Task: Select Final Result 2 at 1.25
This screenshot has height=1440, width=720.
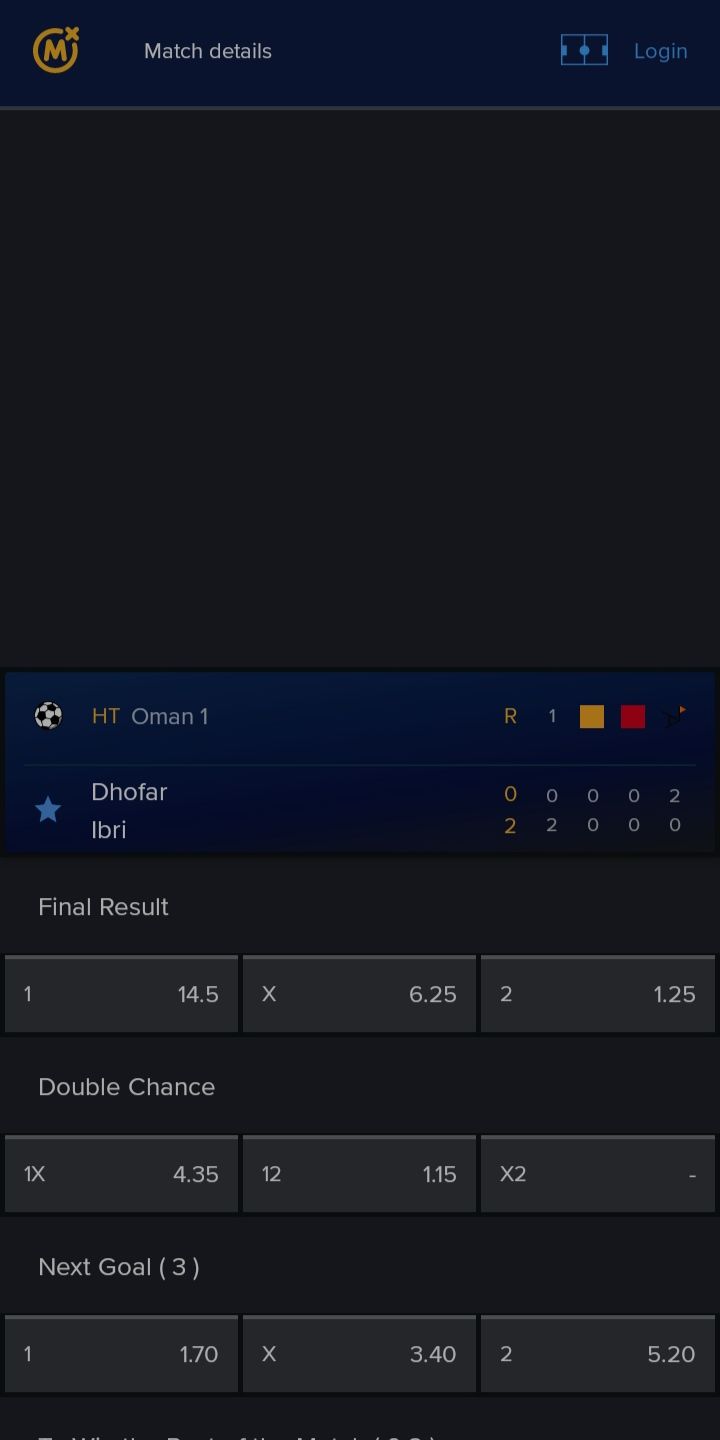Action: pyautogui.click(x=597, y=994)
